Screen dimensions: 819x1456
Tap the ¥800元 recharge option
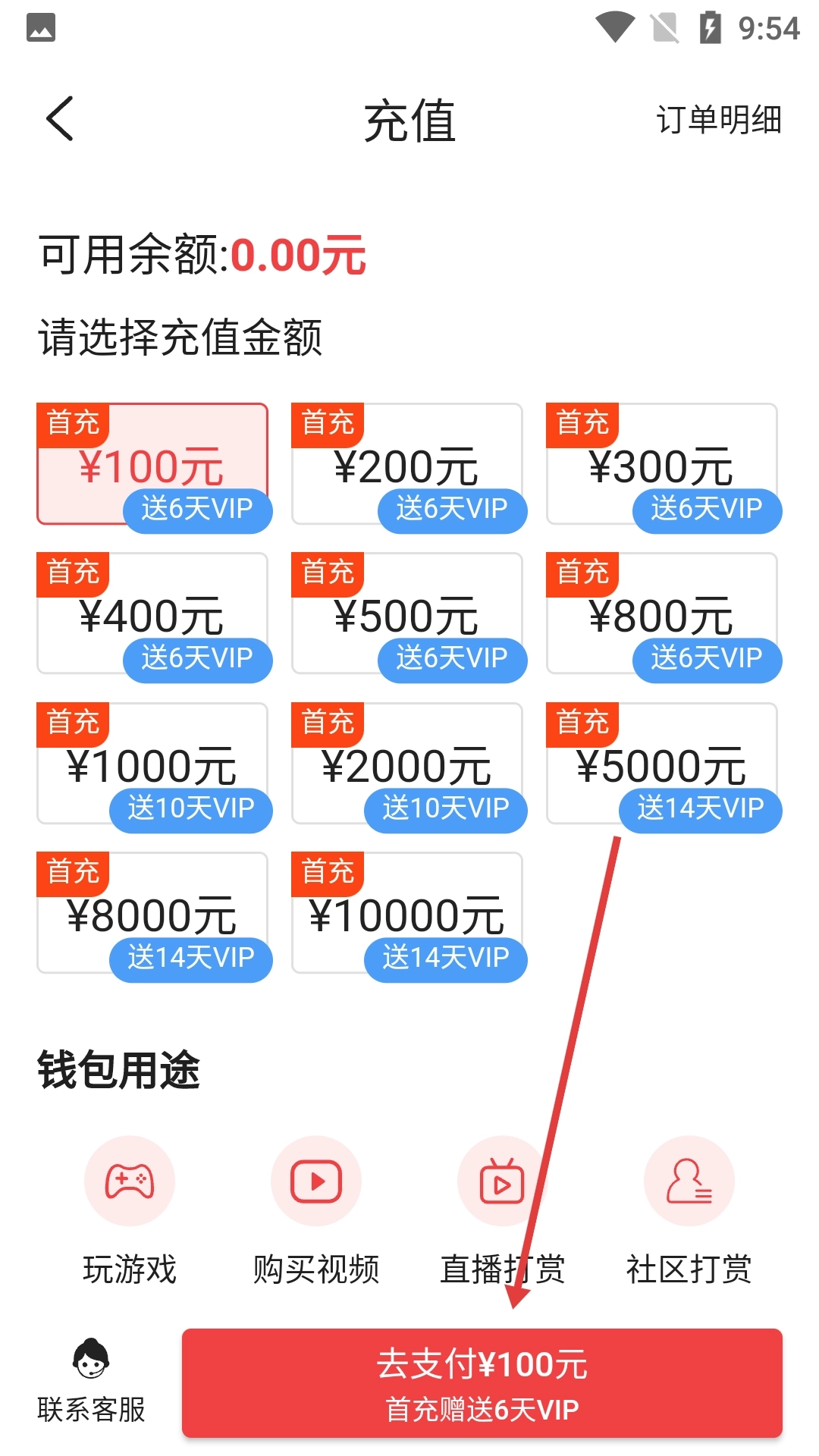click(x=661, y=614)
